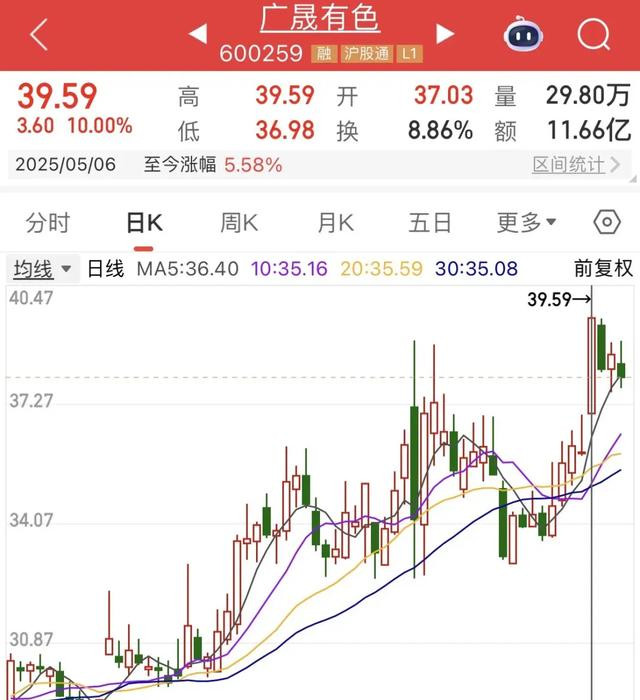Open chart settings hexagon icon
This screenshot has height=700, width=640.
pos(607,222)
